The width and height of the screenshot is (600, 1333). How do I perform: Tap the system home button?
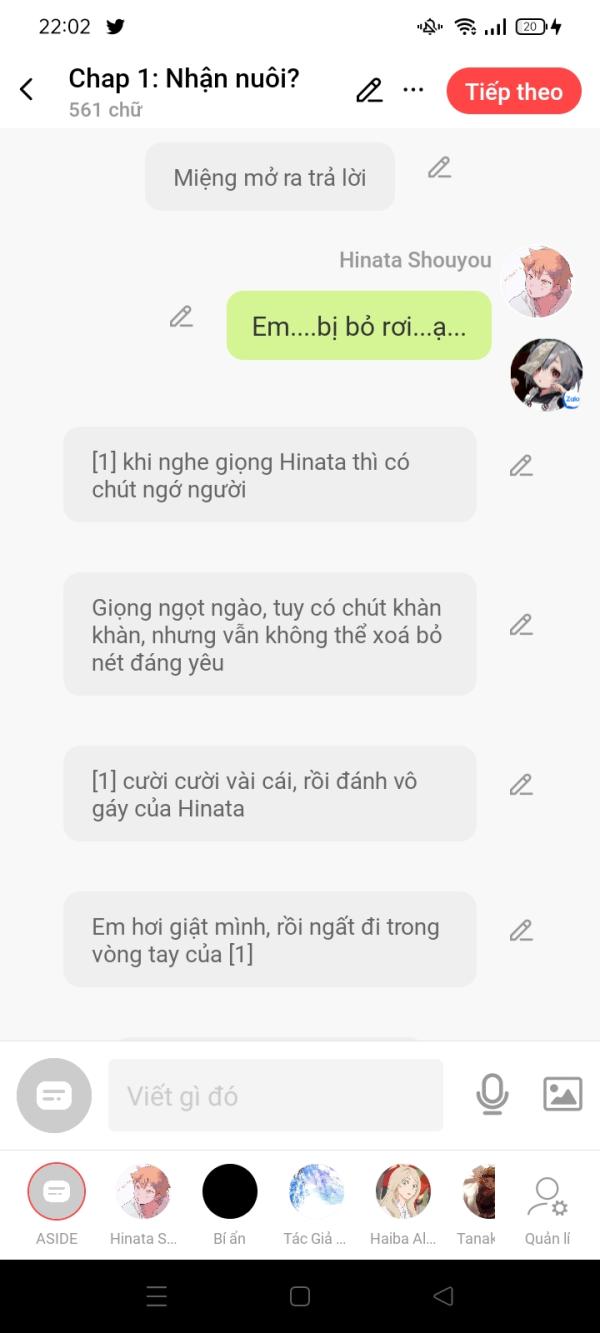[x=300, y=1296]
